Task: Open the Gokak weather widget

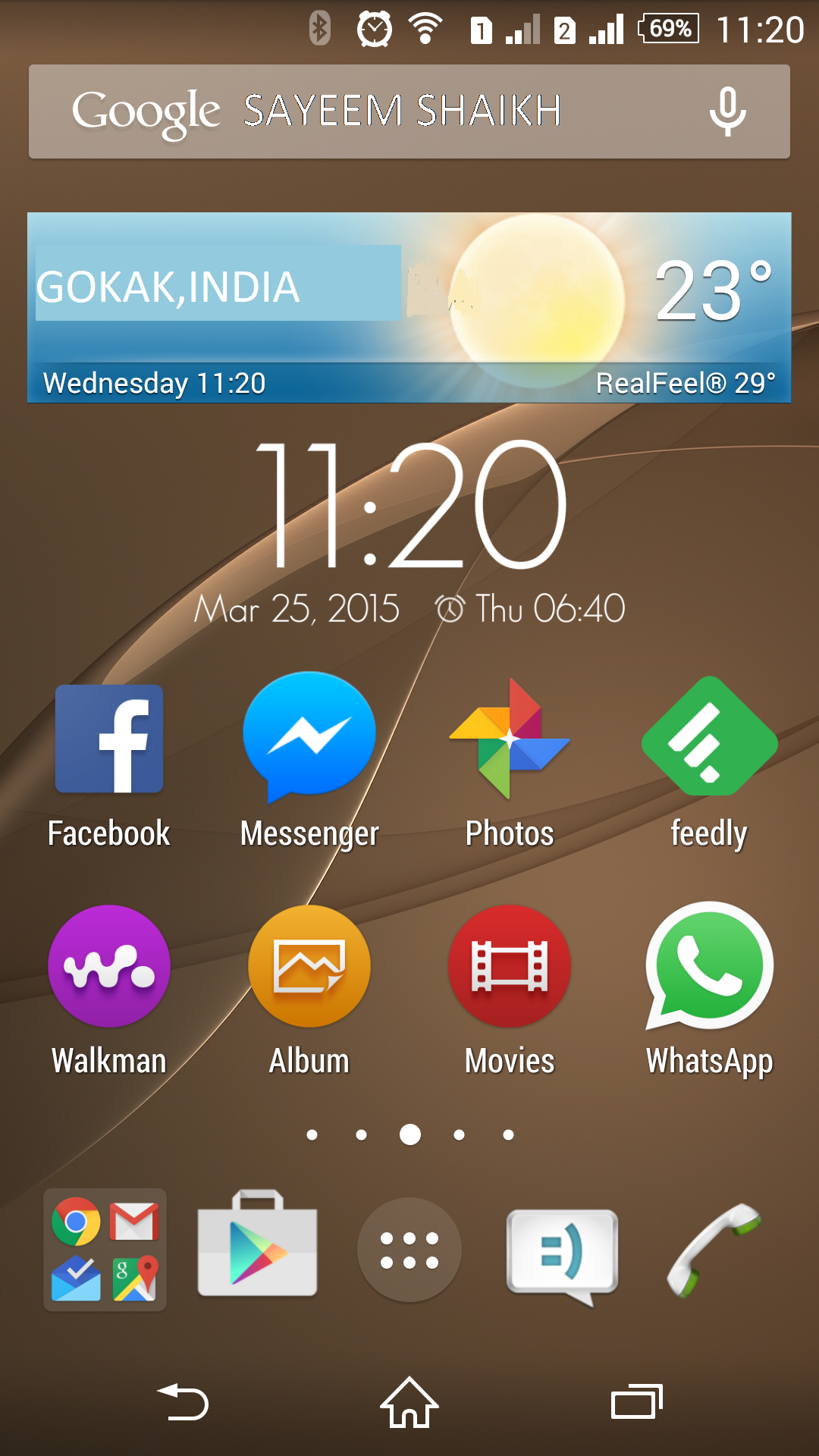Action: click(409, 307)
